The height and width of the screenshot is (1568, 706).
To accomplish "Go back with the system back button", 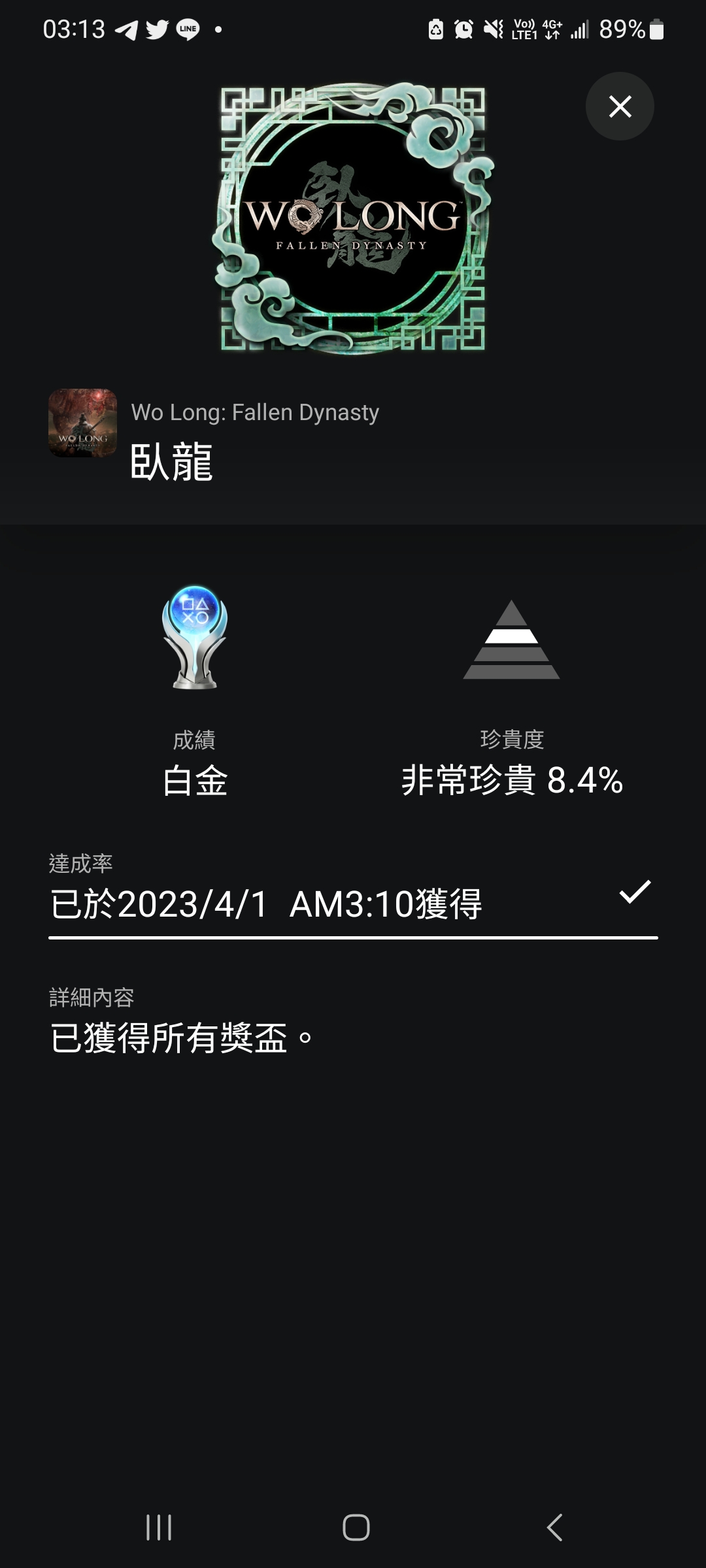I will (x=554, y=1527).
